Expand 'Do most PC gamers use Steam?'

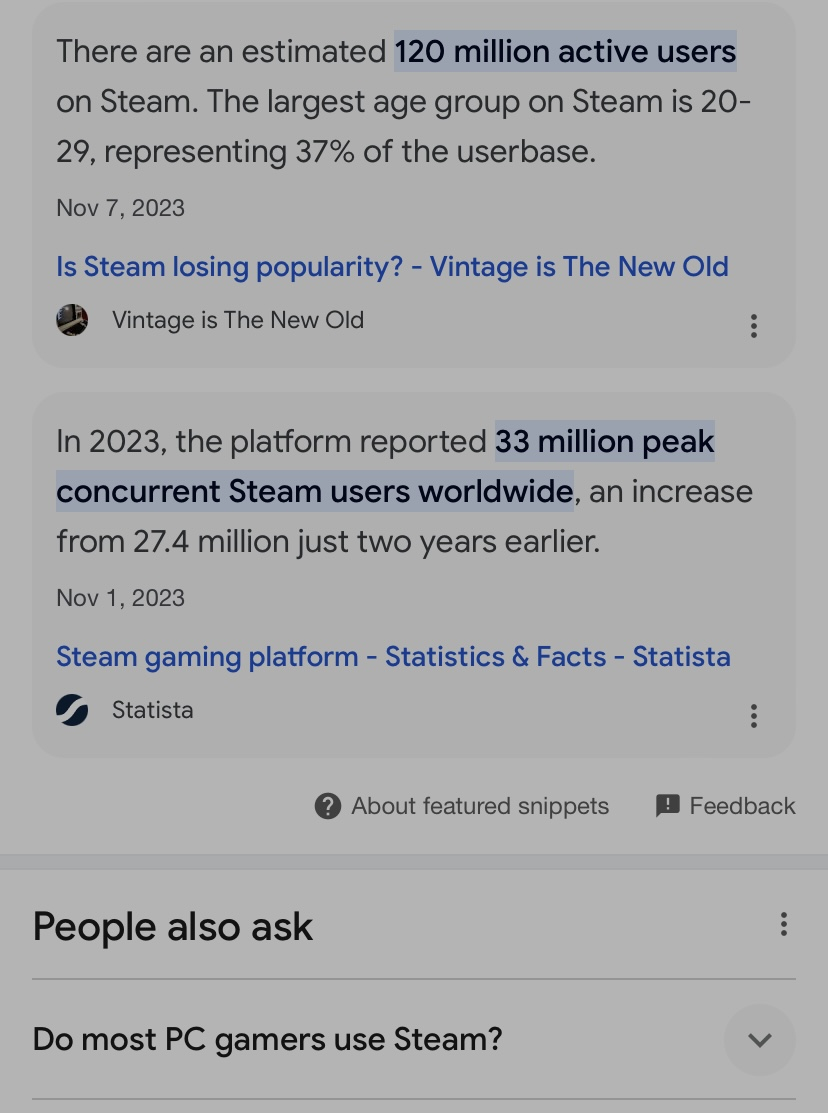point(414,1040)
